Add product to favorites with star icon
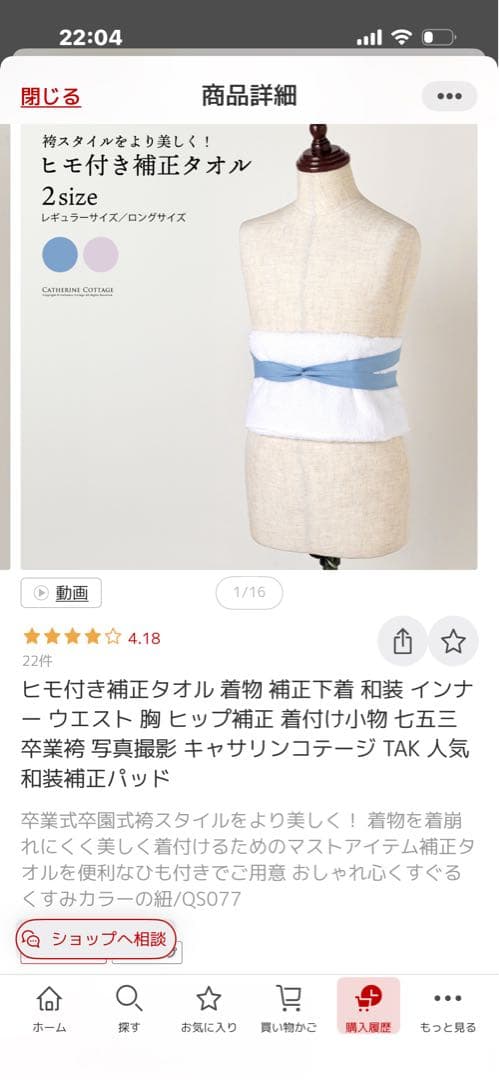The image size is (499, 1080). (x=454, y=641)
